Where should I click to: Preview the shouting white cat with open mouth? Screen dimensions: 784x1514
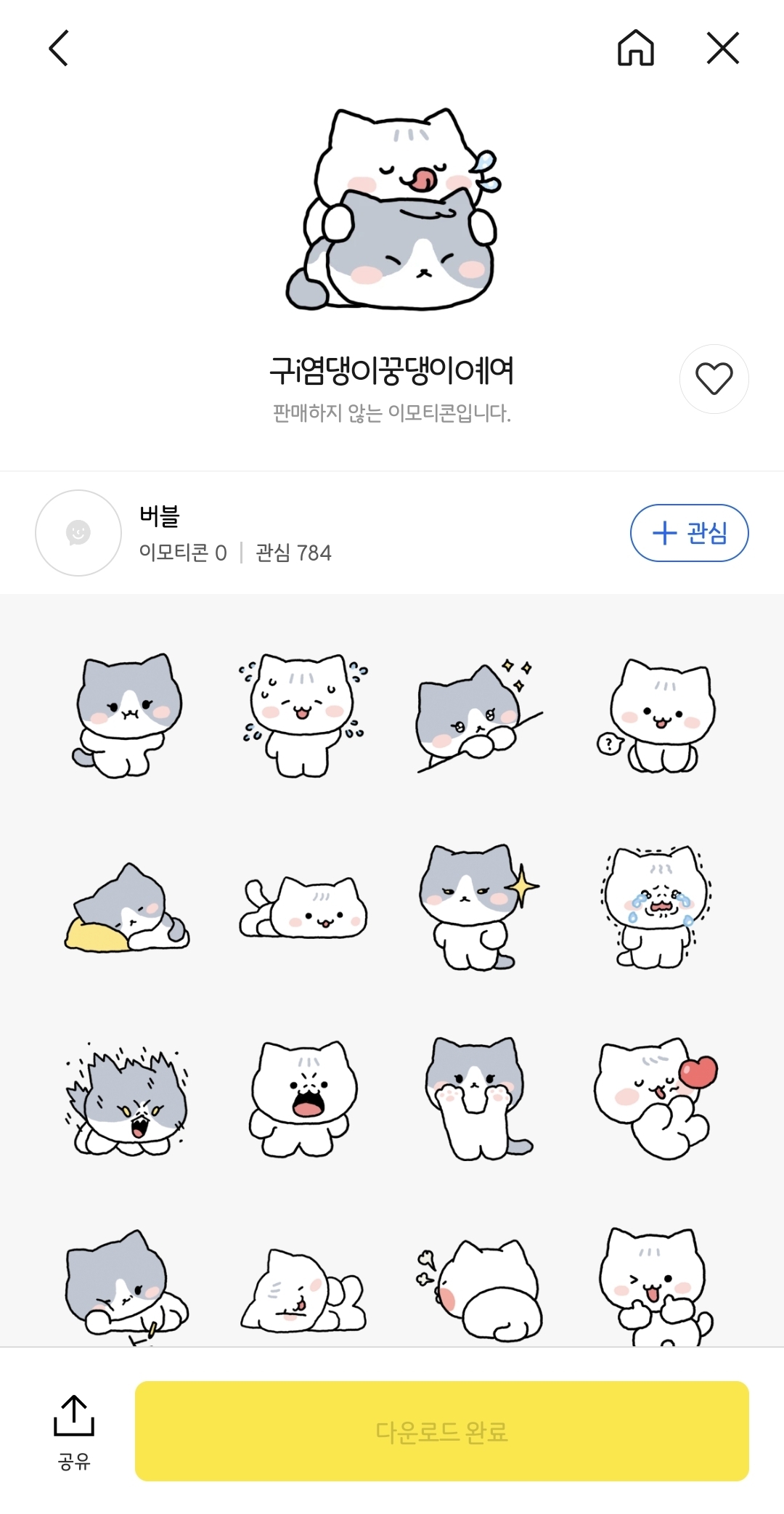tap(303, 1099)
